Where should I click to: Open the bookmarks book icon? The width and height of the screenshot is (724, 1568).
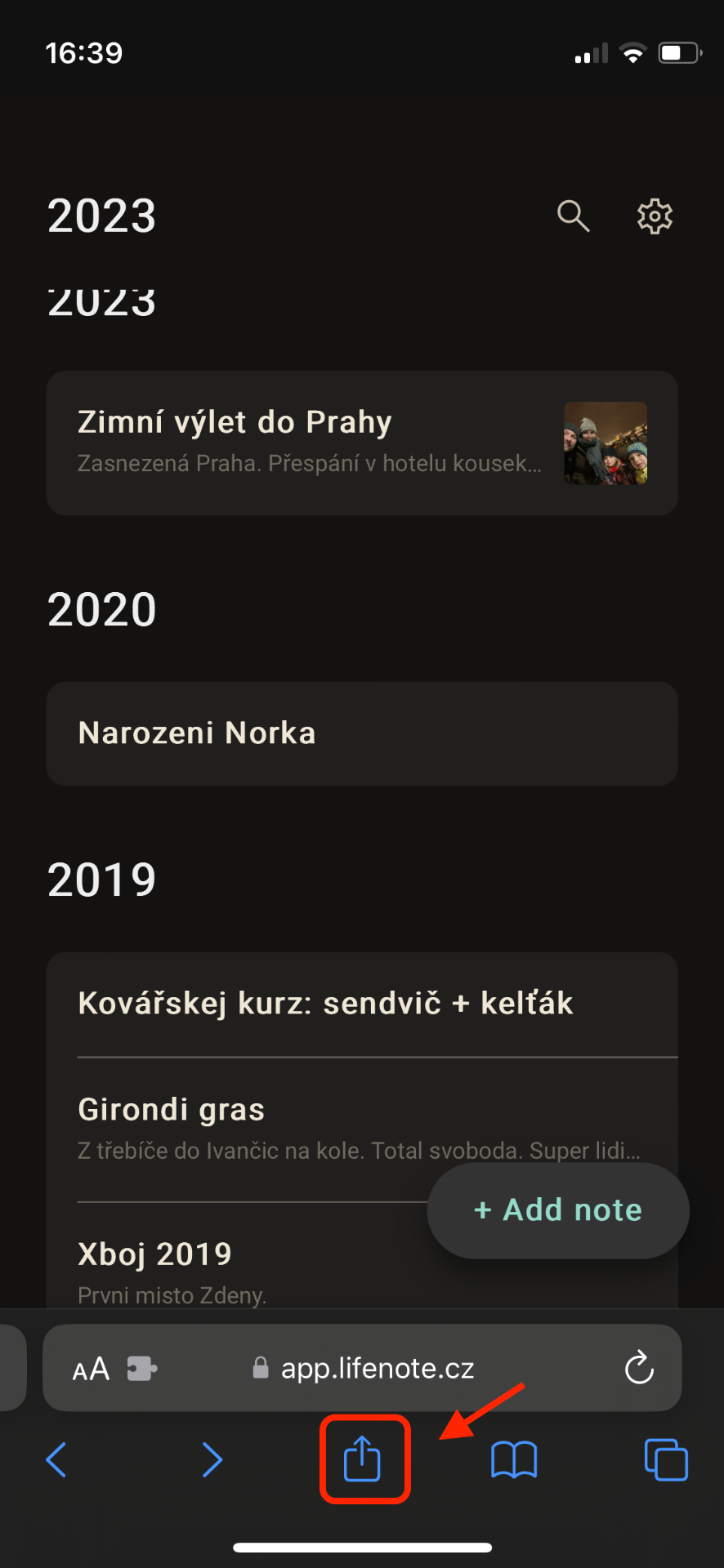pyautogui.click(x=514, y=1459)
